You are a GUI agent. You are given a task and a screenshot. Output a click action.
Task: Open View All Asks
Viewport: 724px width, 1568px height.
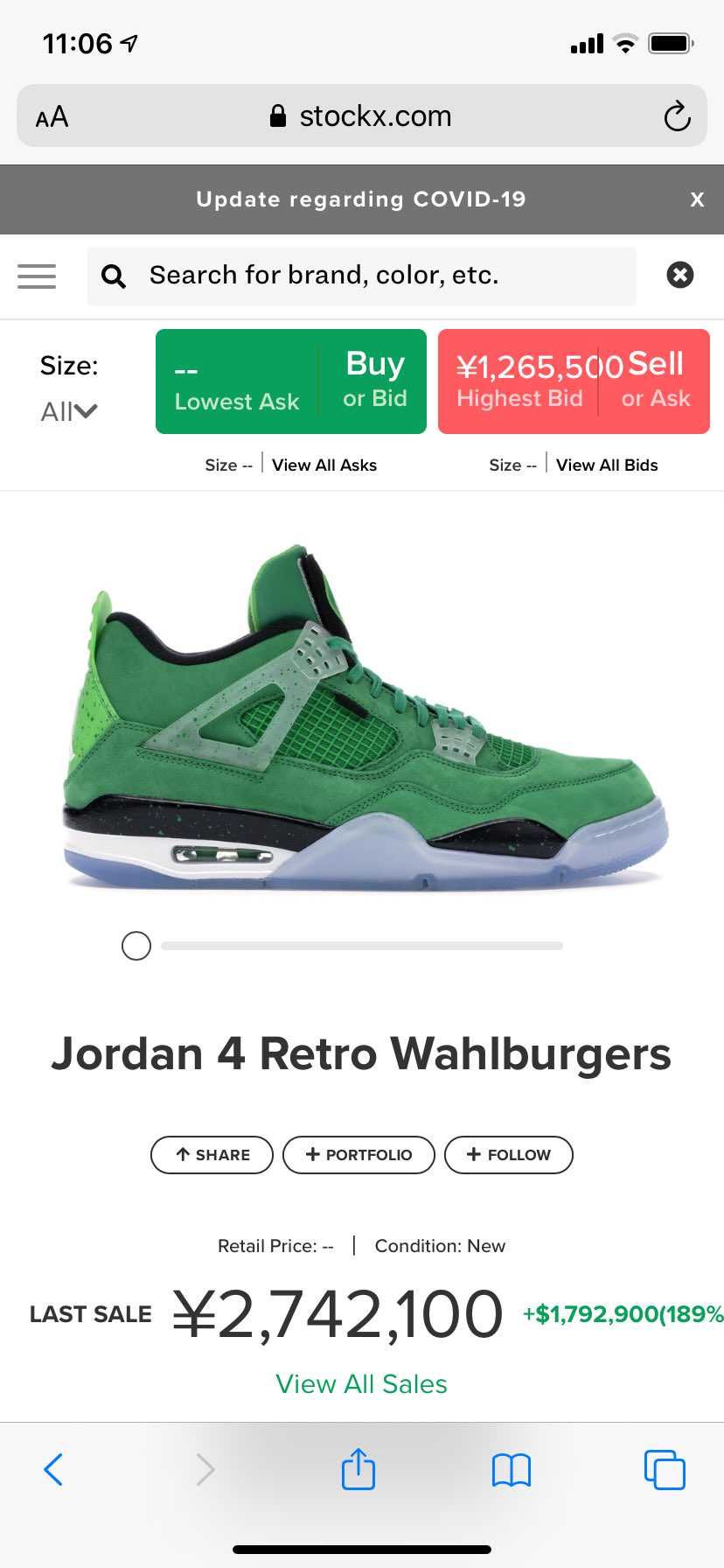[324, 465]
